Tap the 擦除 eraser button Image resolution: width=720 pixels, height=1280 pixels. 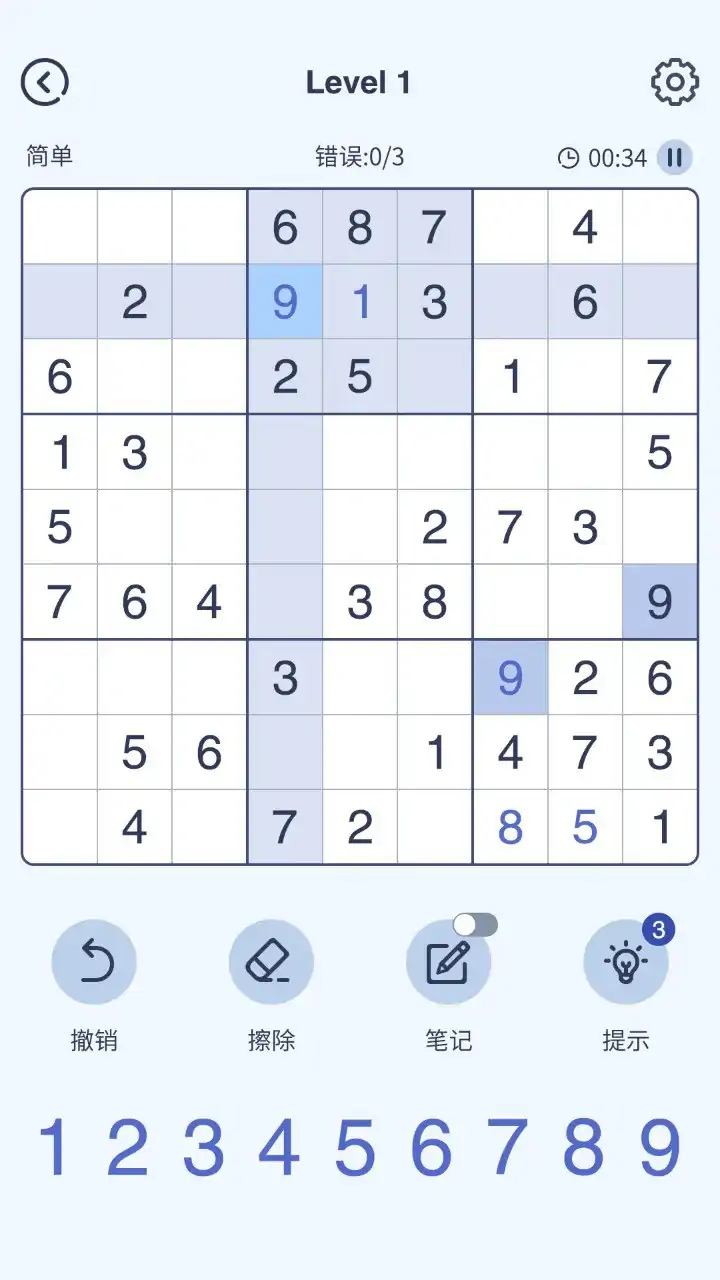pos(271,962)
